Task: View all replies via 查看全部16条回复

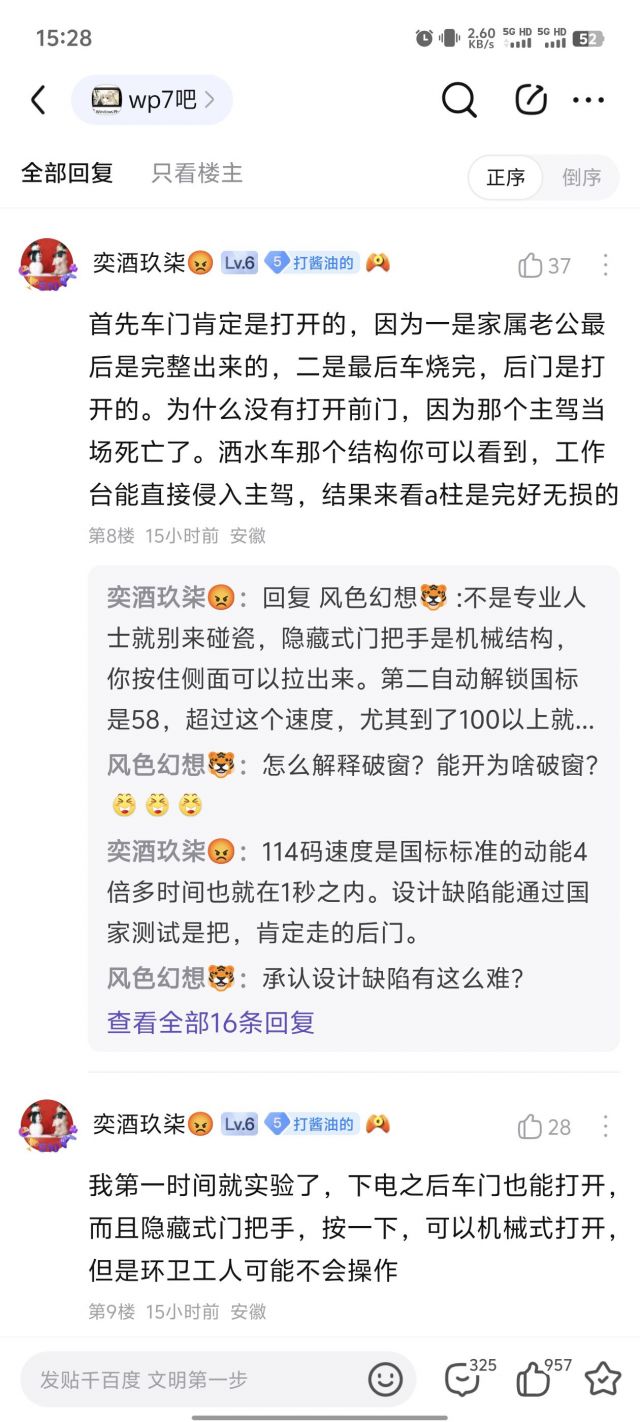Action: [211, 1022]
